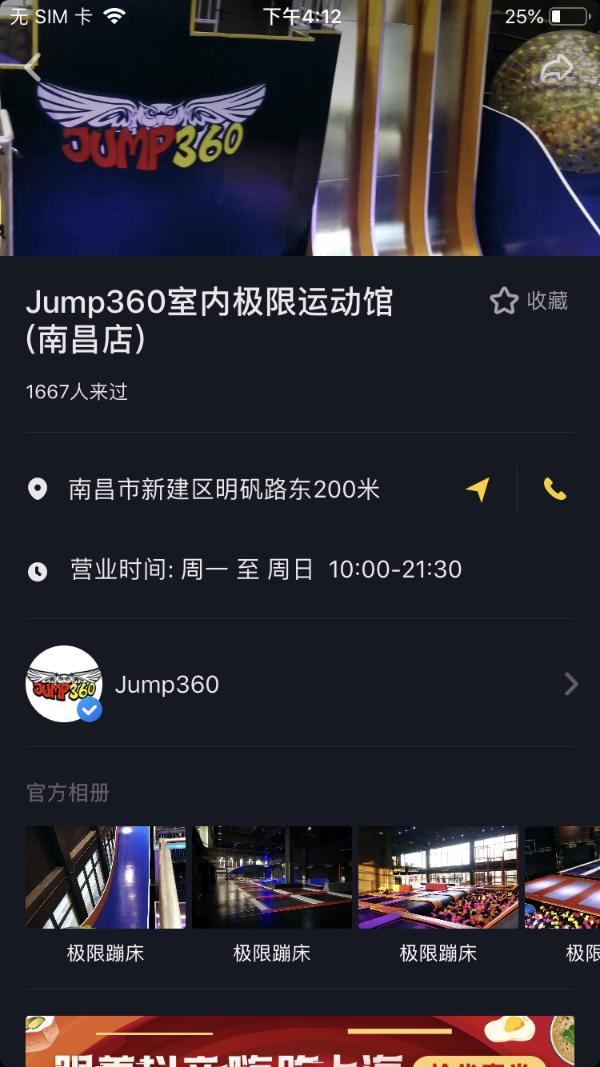Open the second 极限蹦床 album photo of dark hall
The height and width of the screenshot is (1067, 600).
click(272, 877)
